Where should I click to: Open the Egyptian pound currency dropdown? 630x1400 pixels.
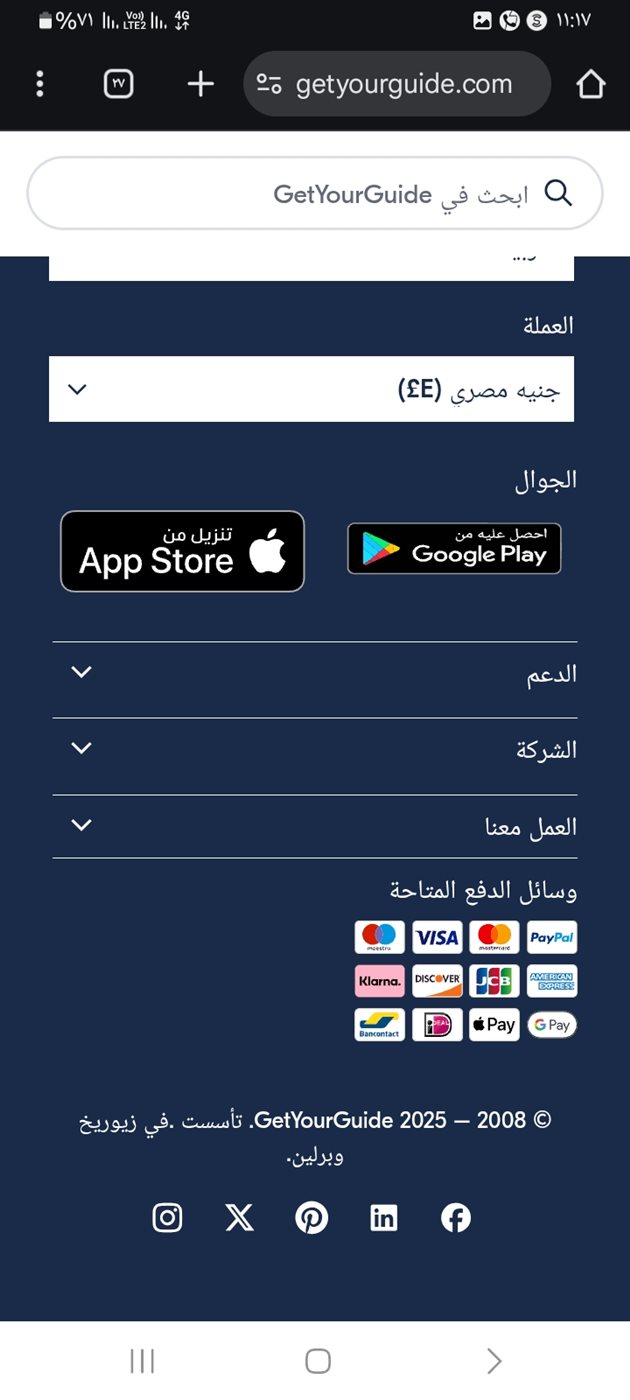pyautogui.click(x=311, y=389)
